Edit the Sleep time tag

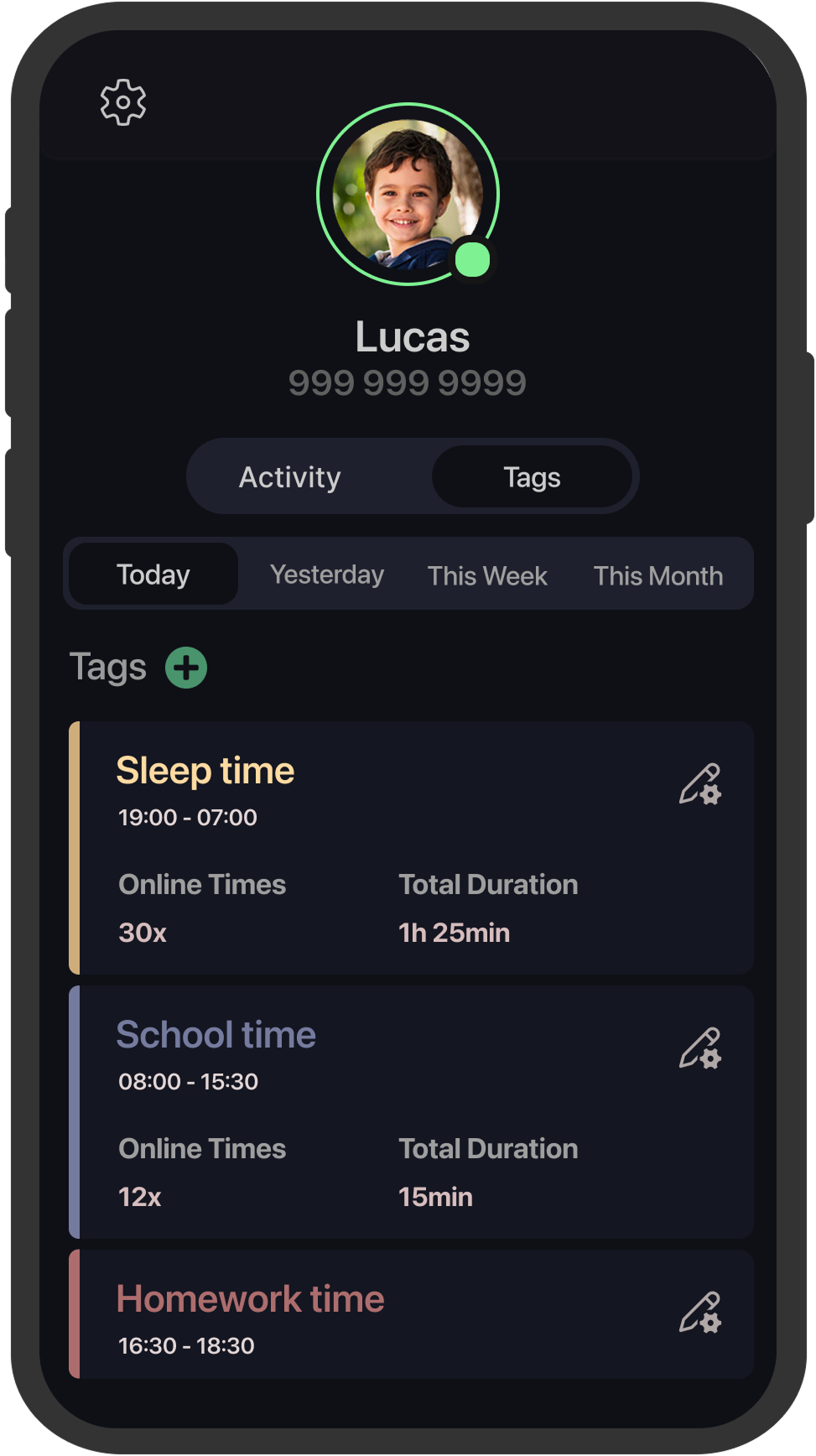coord(700,784)
